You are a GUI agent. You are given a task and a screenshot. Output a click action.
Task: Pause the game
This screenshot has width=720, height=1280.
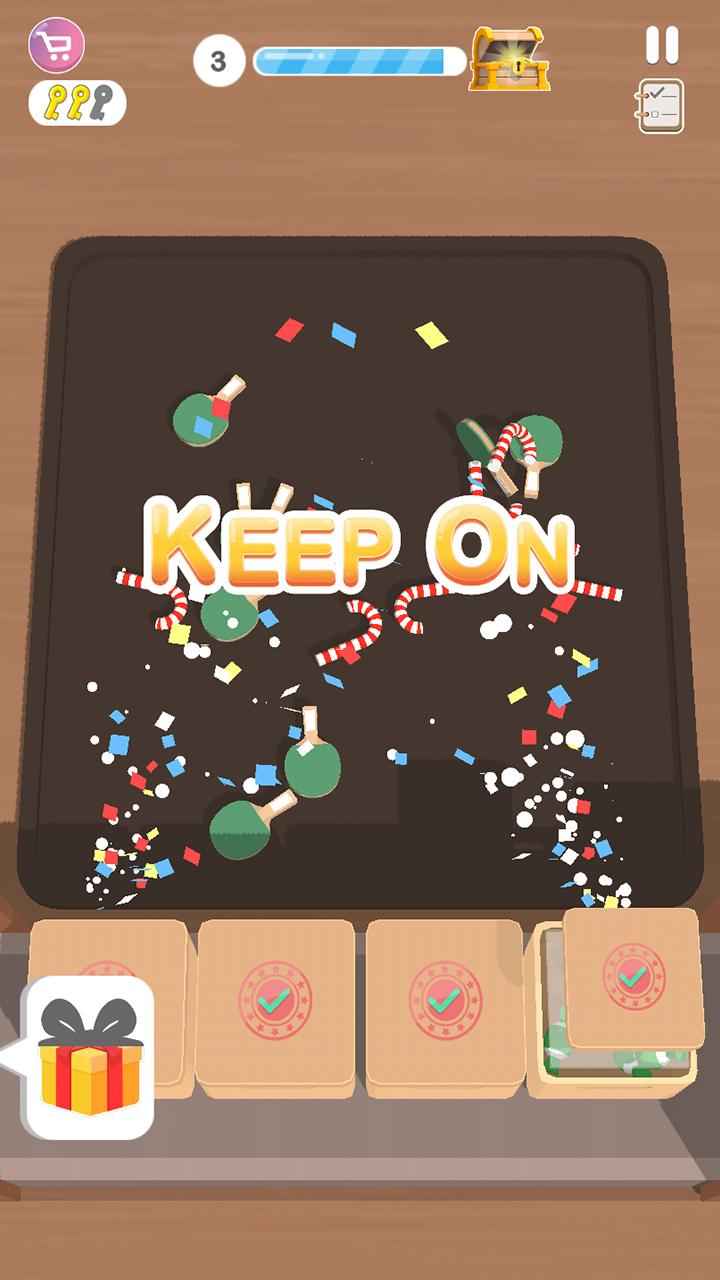pyautogui.click(x=661, y=45)
